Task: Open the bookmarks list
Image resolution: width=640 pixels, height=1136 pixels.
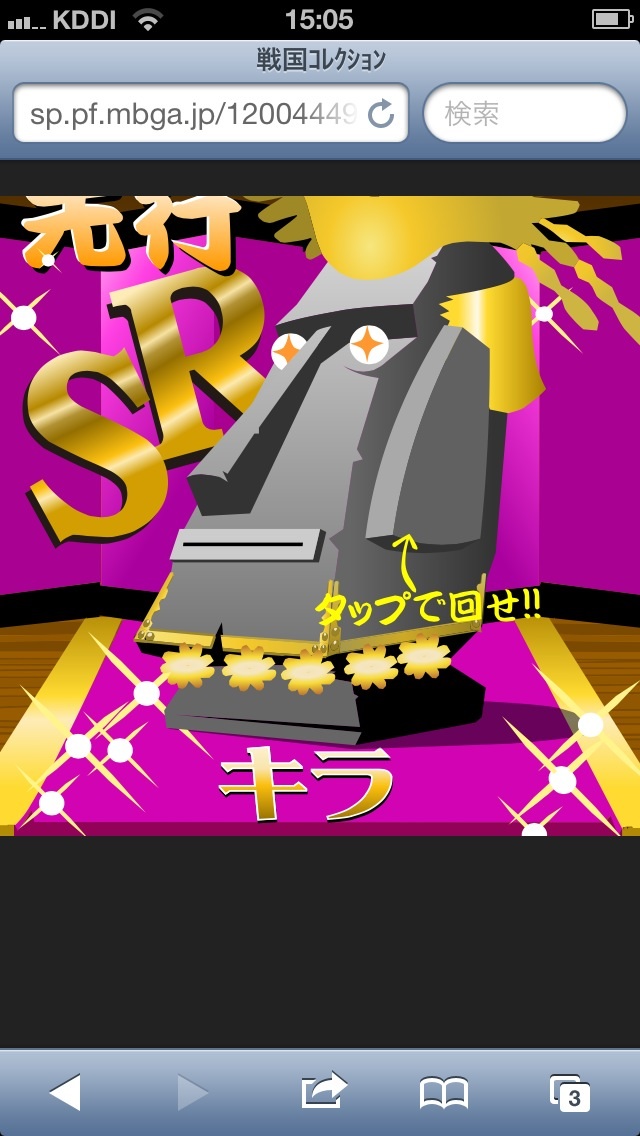Action: [x=444, y=1092]
